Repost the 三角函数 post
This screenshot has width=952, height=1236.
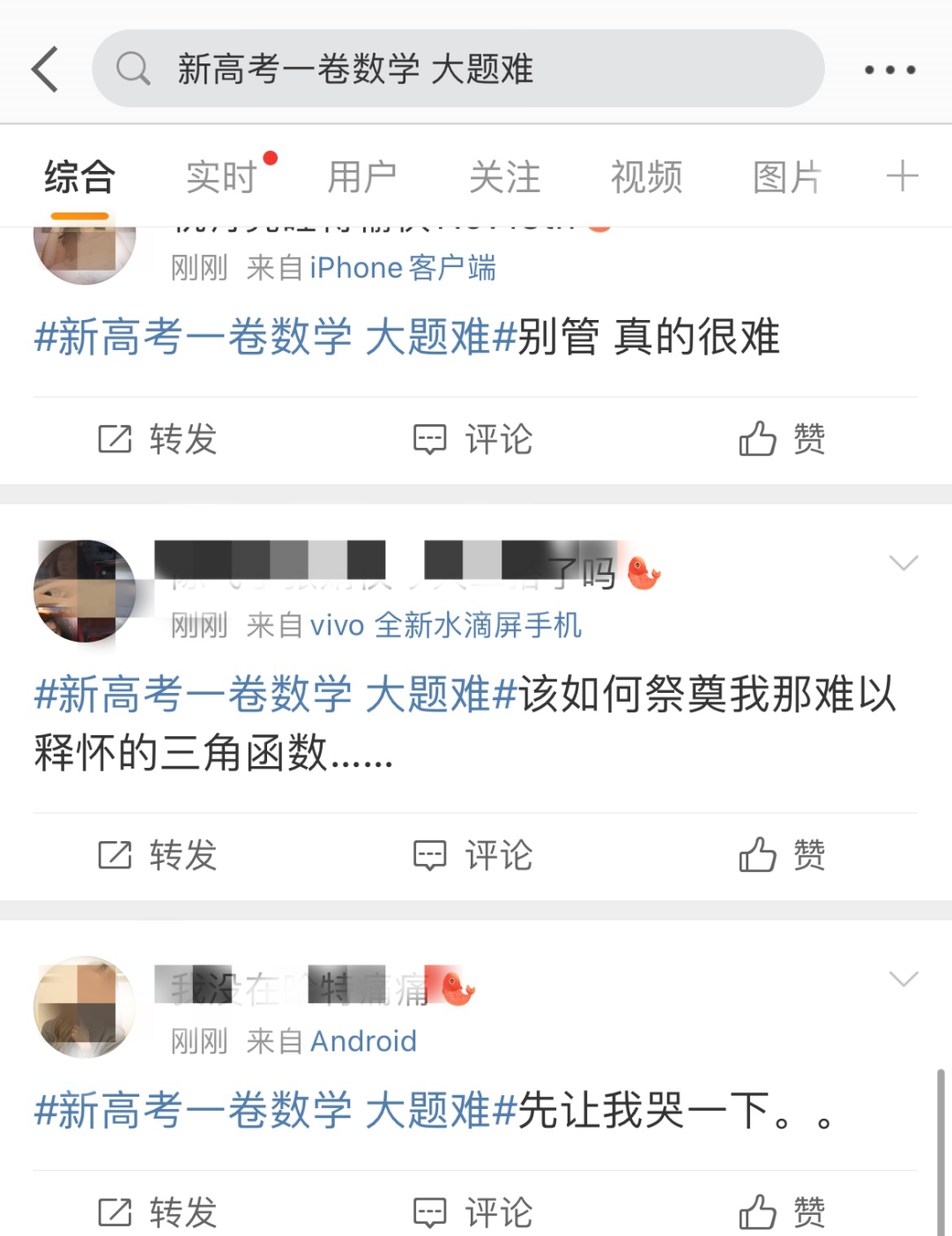(x=158, y=855)
